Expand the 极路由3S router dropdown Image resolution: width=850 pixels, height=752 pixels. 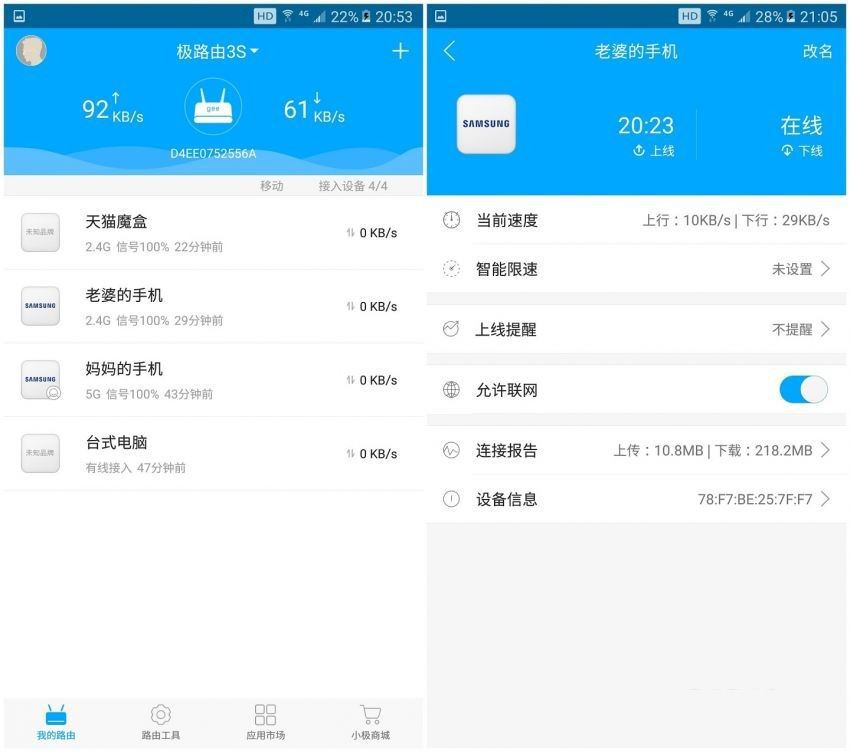(x=217, y=51)
